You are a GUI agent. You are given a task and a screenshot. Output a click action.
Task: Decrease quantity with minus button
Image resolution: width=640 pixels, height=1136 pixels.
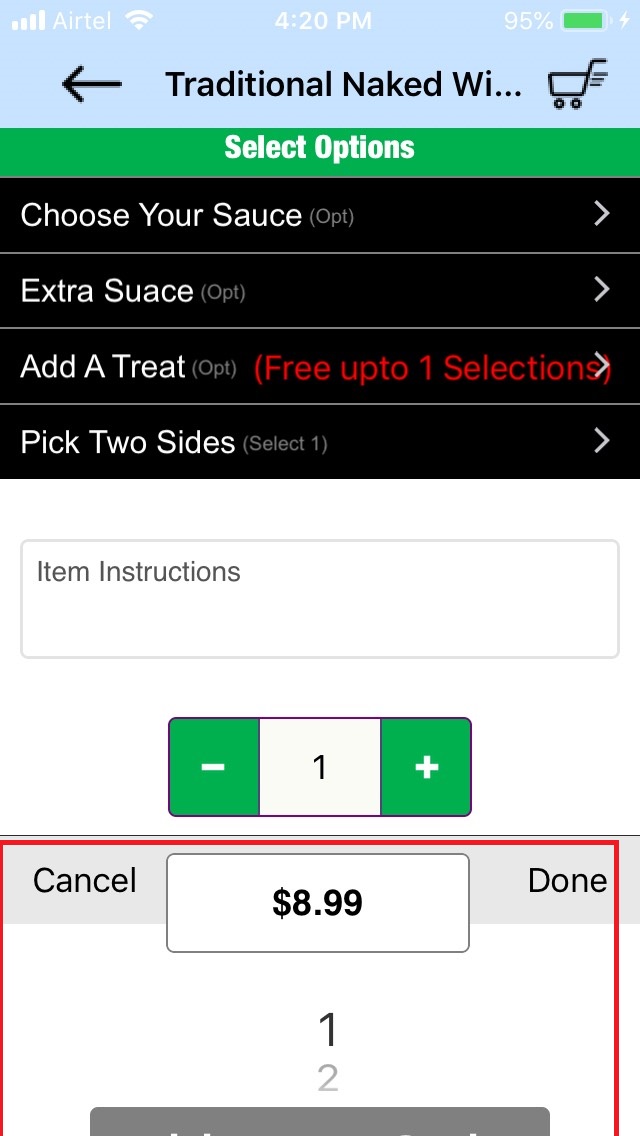click(214, 767)
